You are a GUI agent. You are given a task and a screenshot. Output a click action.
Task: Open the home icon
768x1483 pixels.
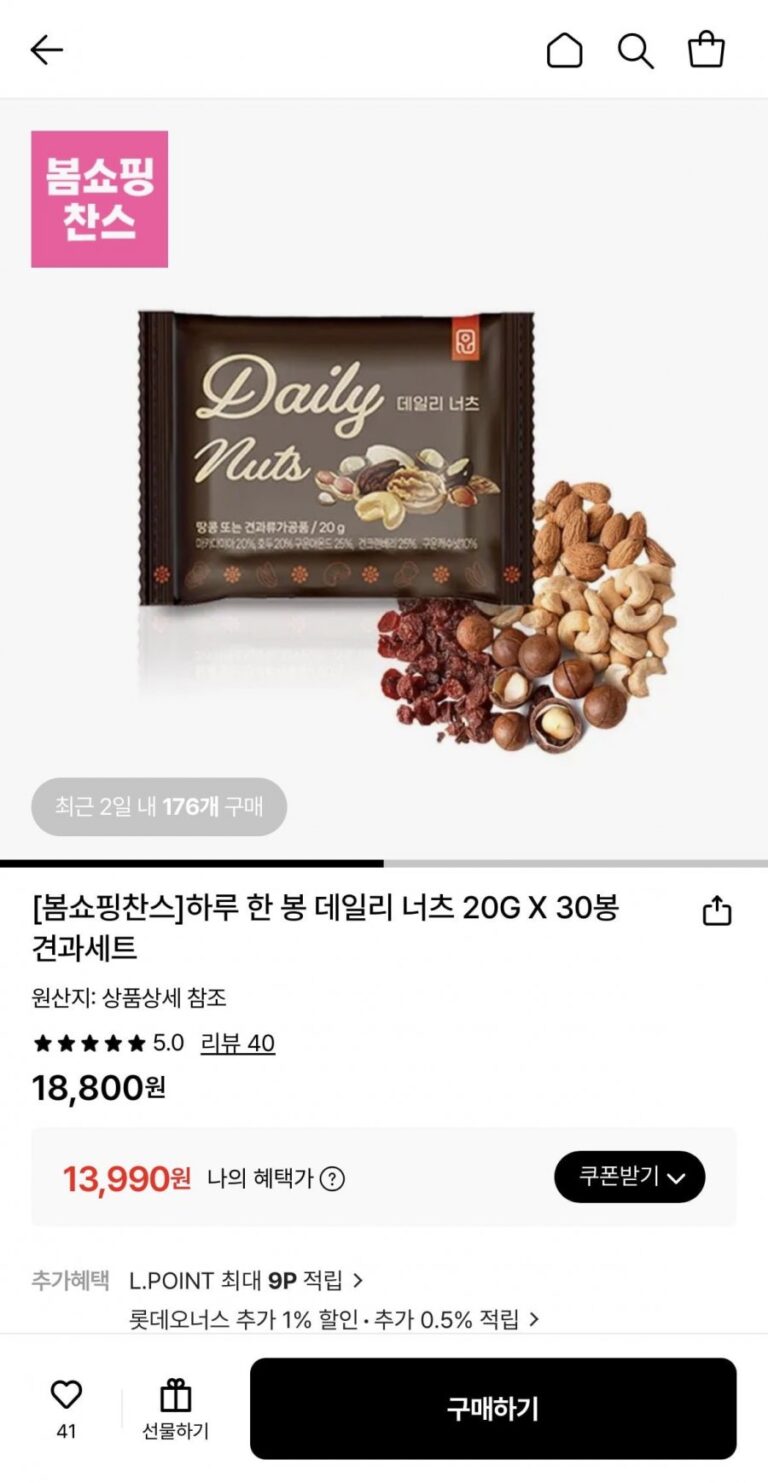click(x=564, y=50)
